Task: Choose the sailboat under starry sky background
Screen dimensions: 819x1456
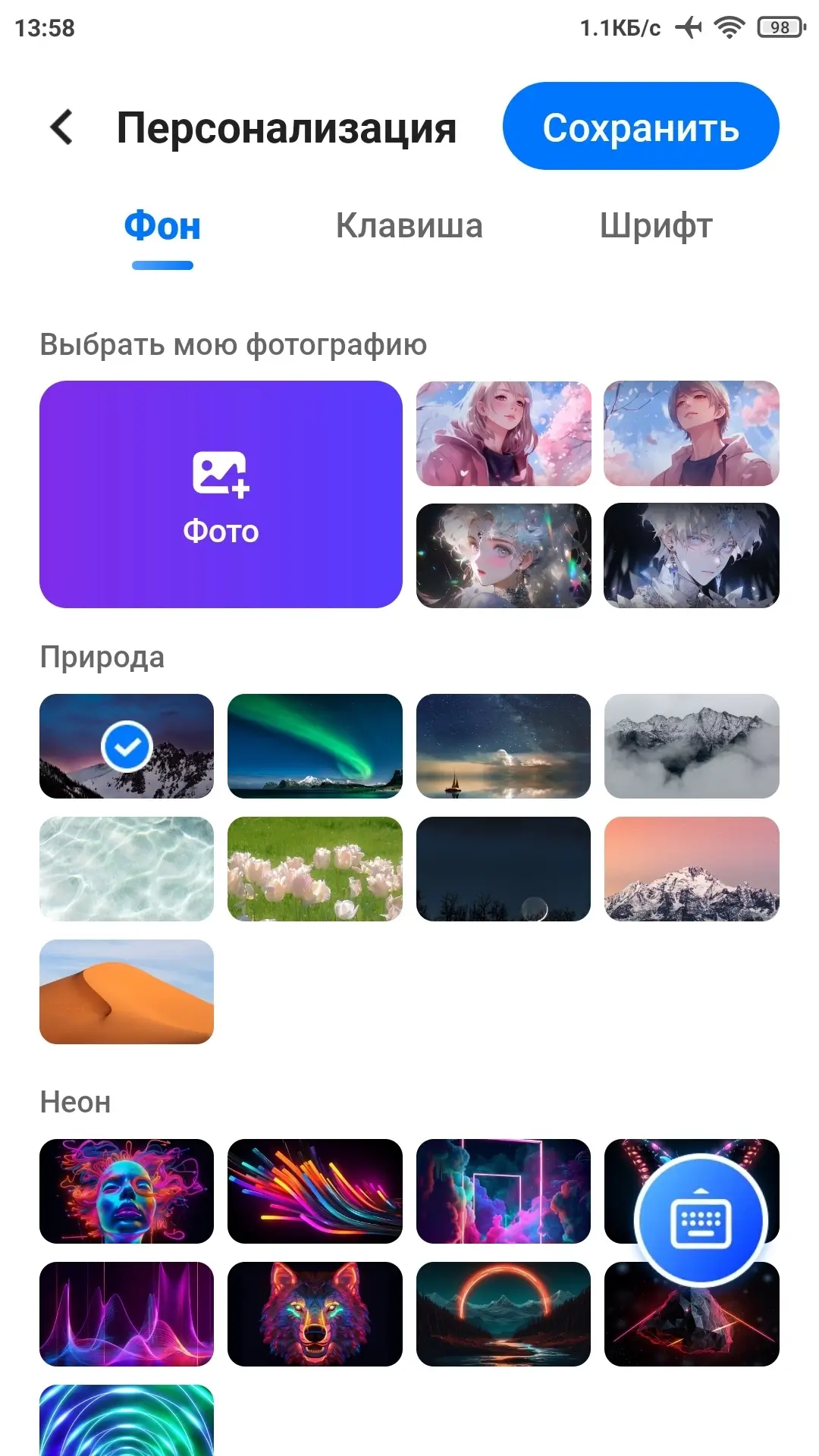Action: 504,746
